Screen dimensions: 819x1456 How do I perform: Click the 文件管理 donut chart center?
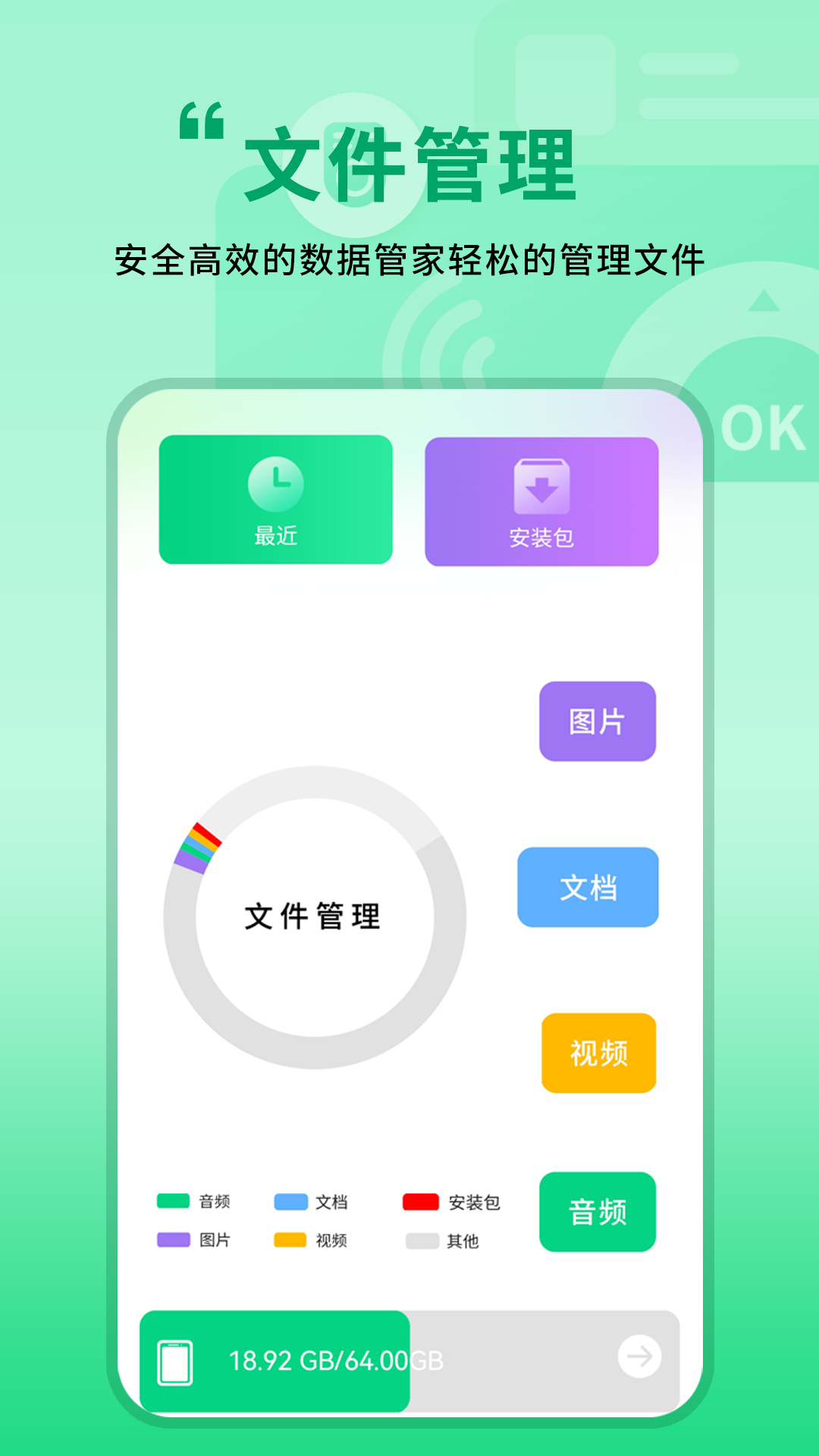(312, 915)
